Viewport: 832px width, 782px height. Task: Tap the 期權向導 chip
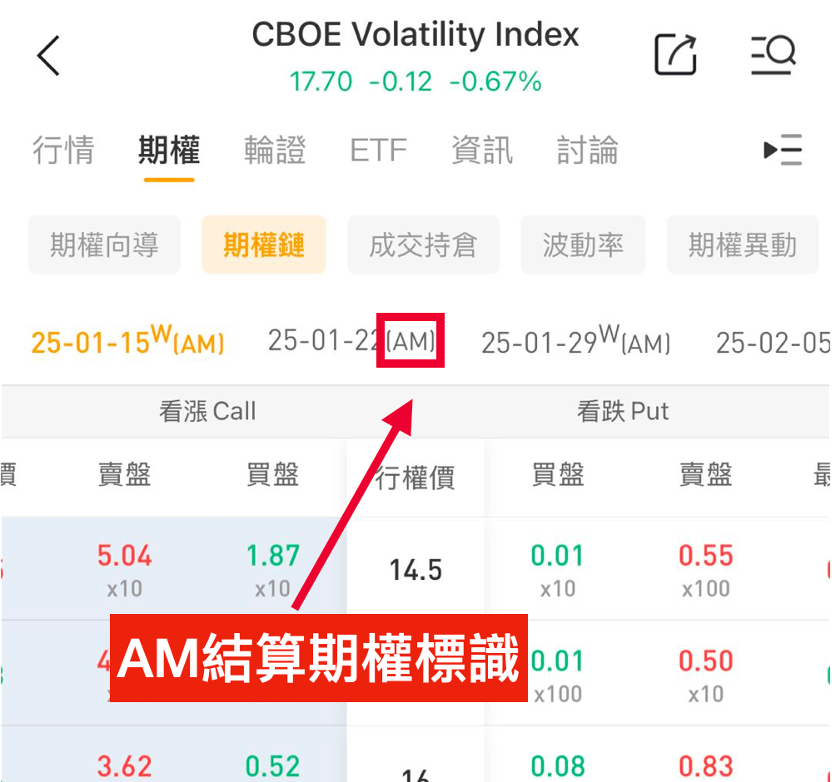pyautogui.click(x=105, y=245)
